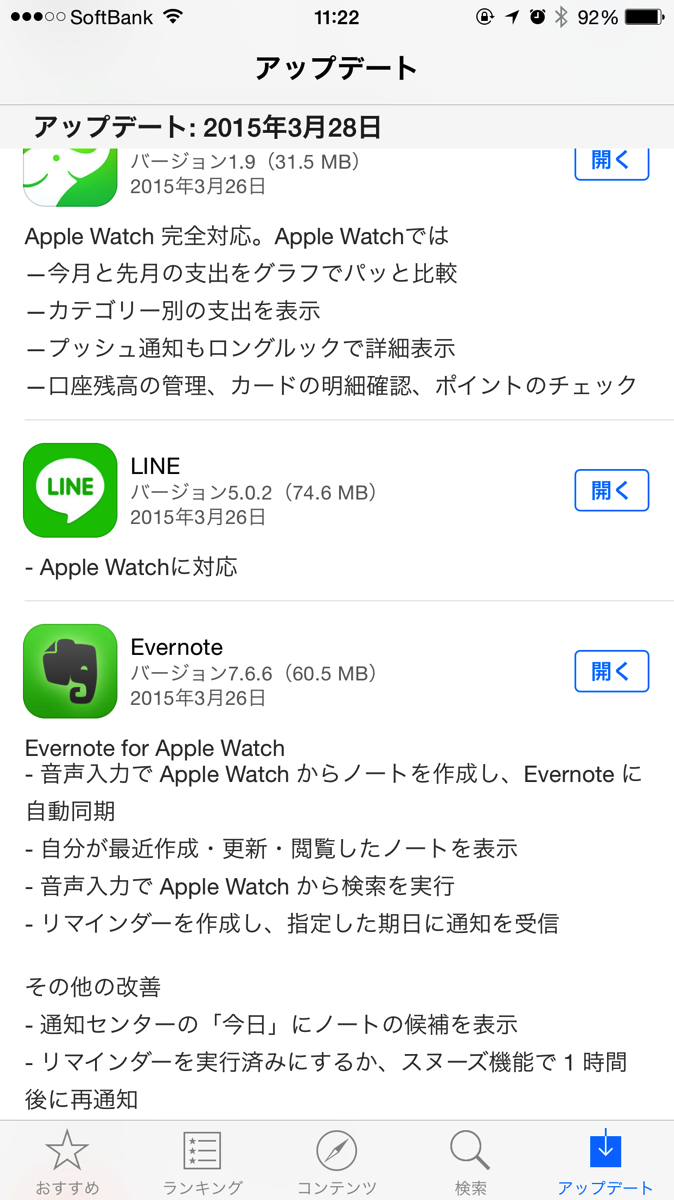View the LINE app icon details
Viewport: 674px width, 1200px height.
70,490
